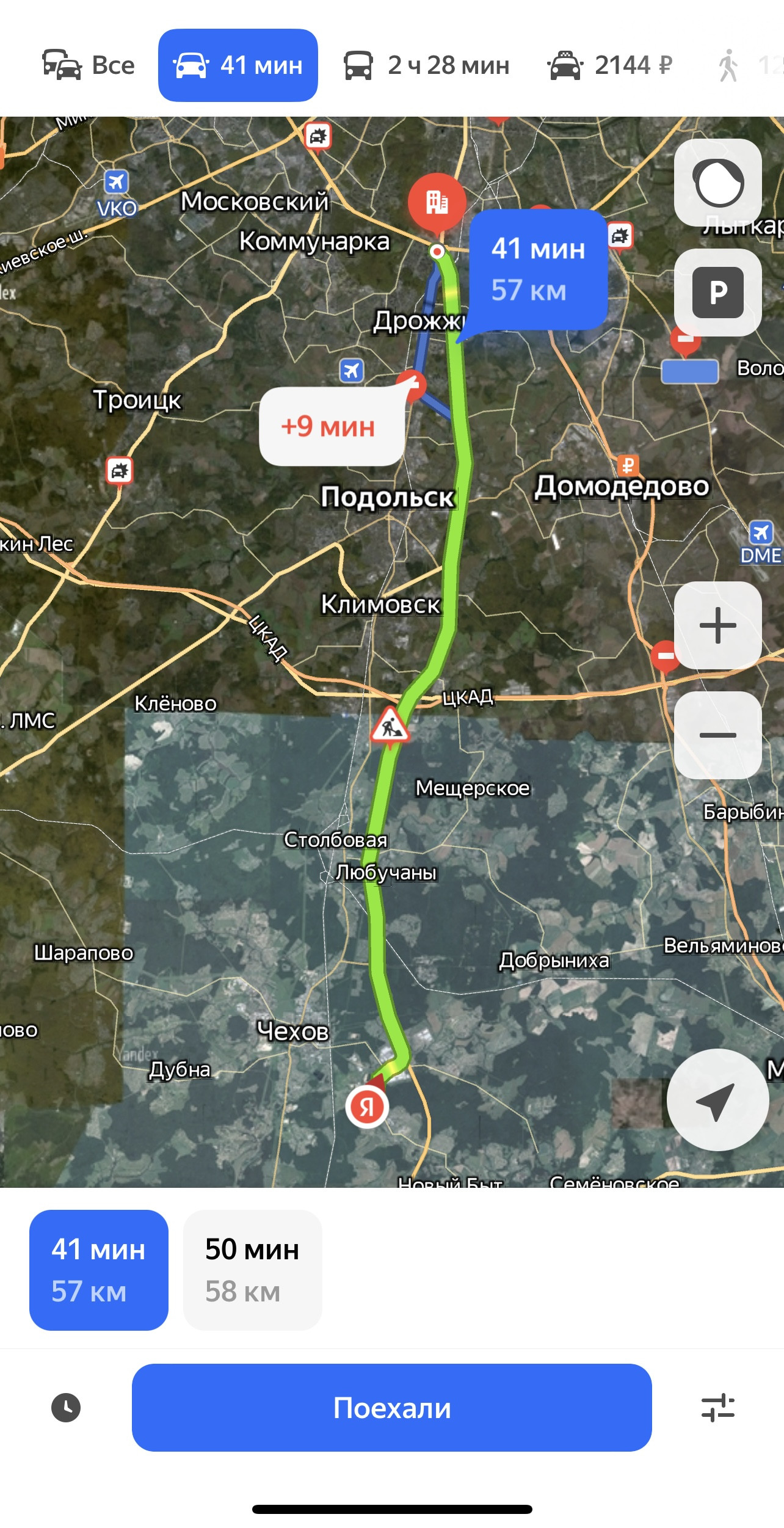Set departure time with the clock icon

click(x=66, y=1408)
